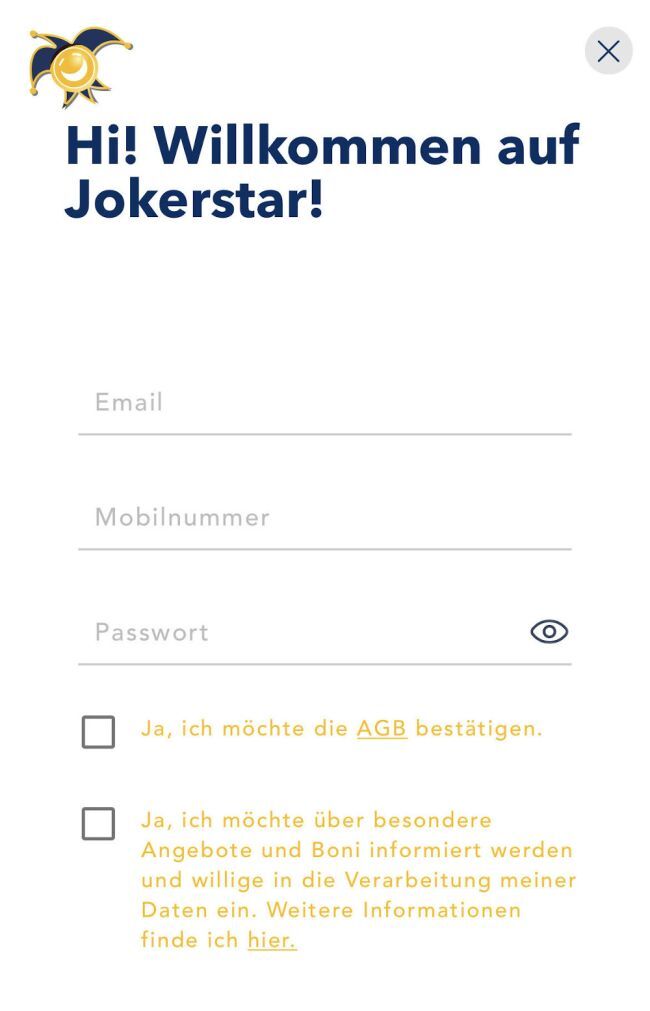Tick the Angebote und Boni consent checkbox

tap(98, 824)
